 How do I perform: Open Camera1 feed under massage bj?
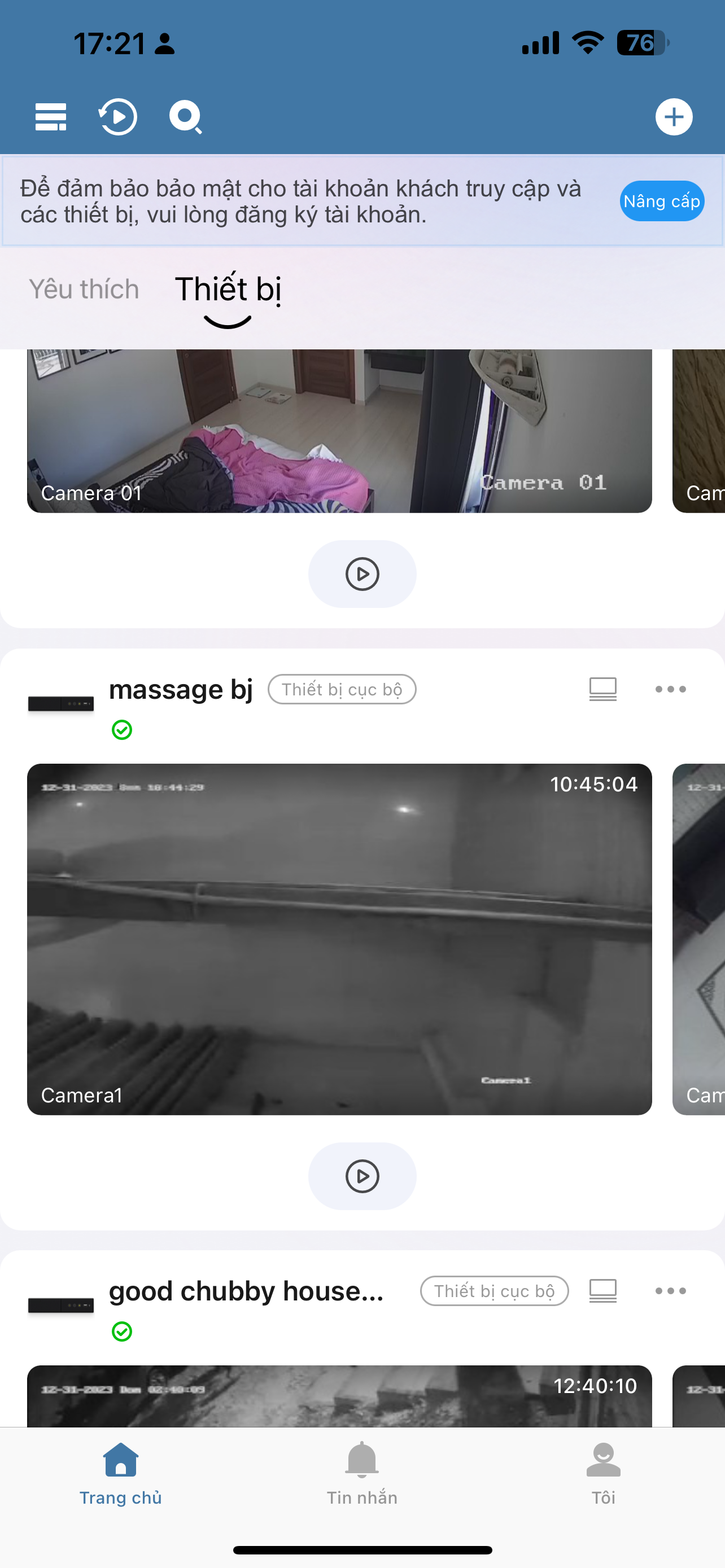[339, 939]
